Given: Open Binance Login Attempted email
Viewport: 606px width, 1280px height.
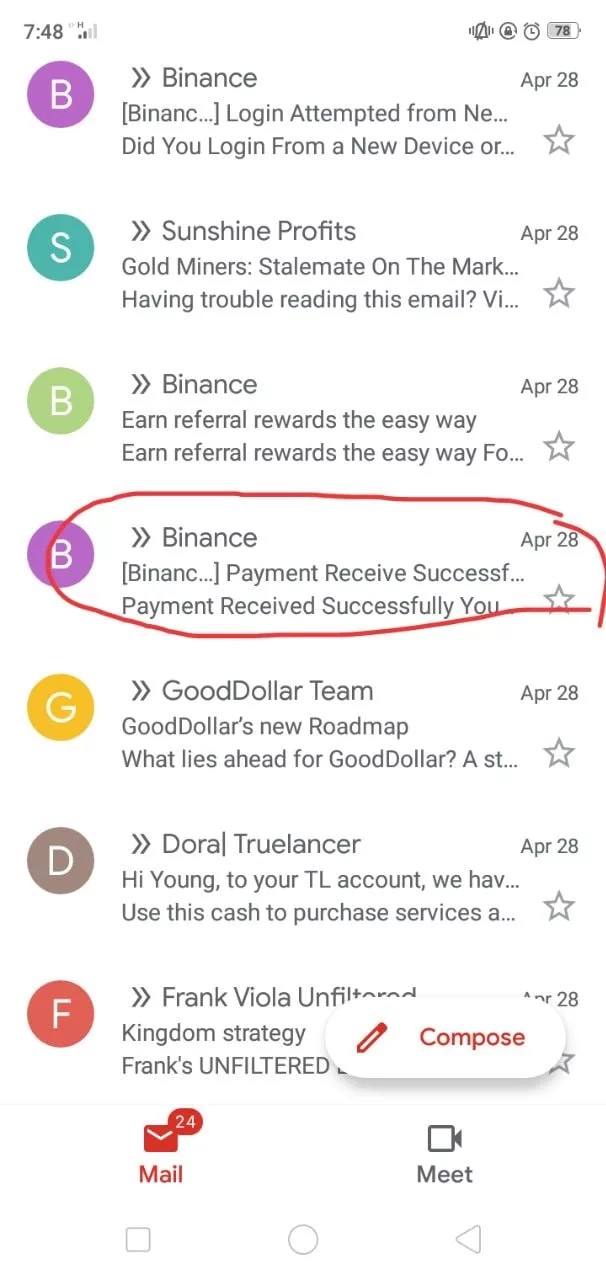Looking at the screenshot, I should [x=320, y=113].
